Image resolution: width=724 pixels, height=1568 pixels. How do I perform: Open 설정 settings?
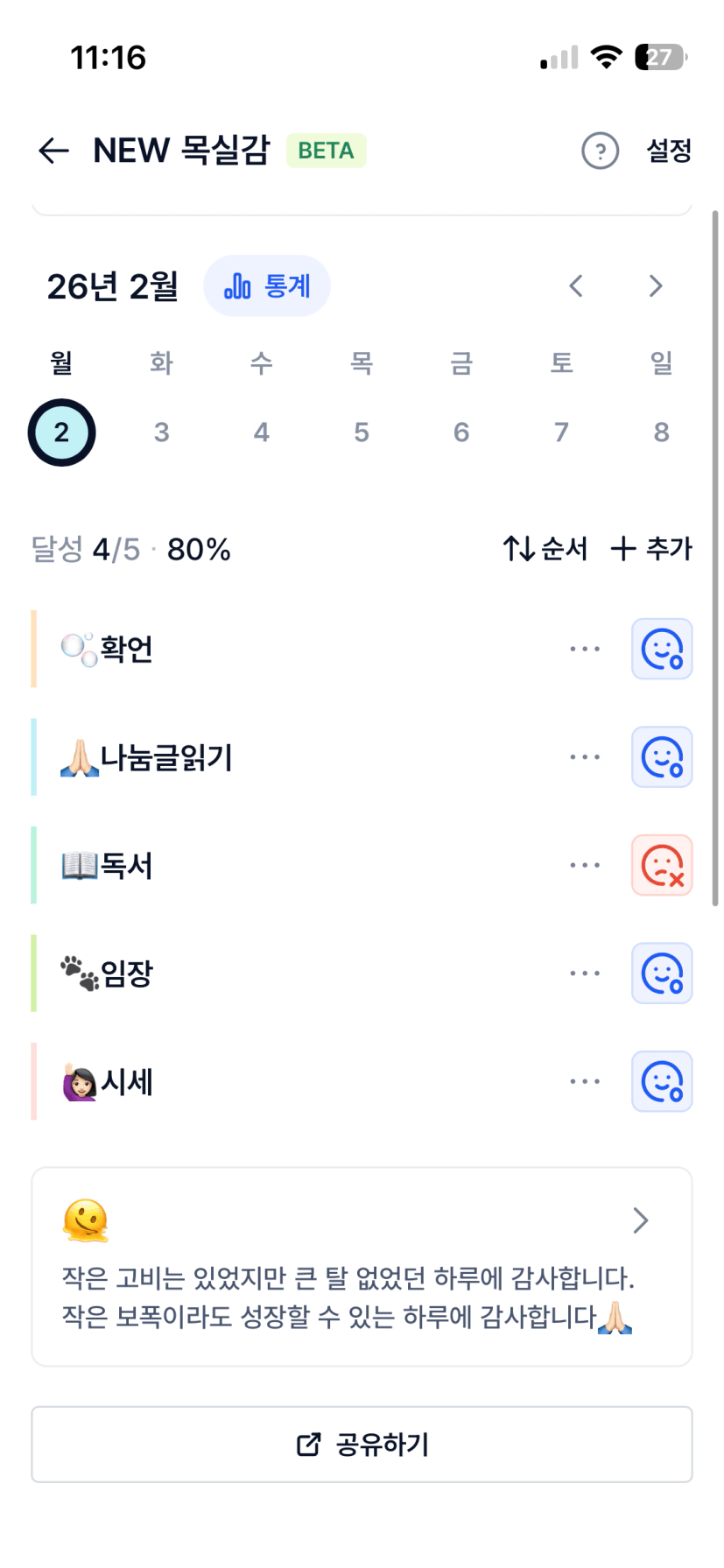[x=669, y=151]
